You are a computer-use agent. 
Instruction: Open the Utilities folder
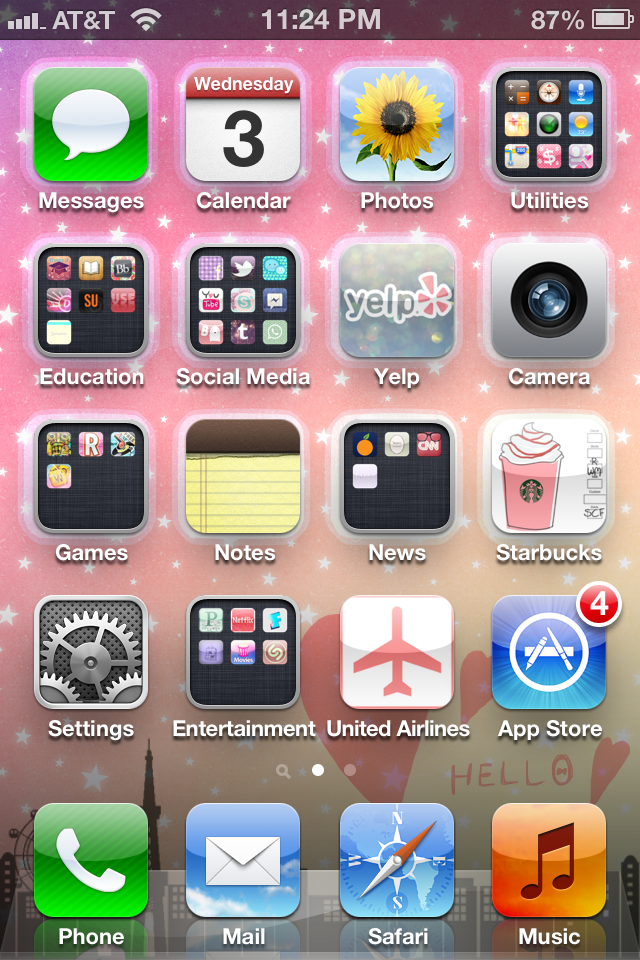(549, 125)
